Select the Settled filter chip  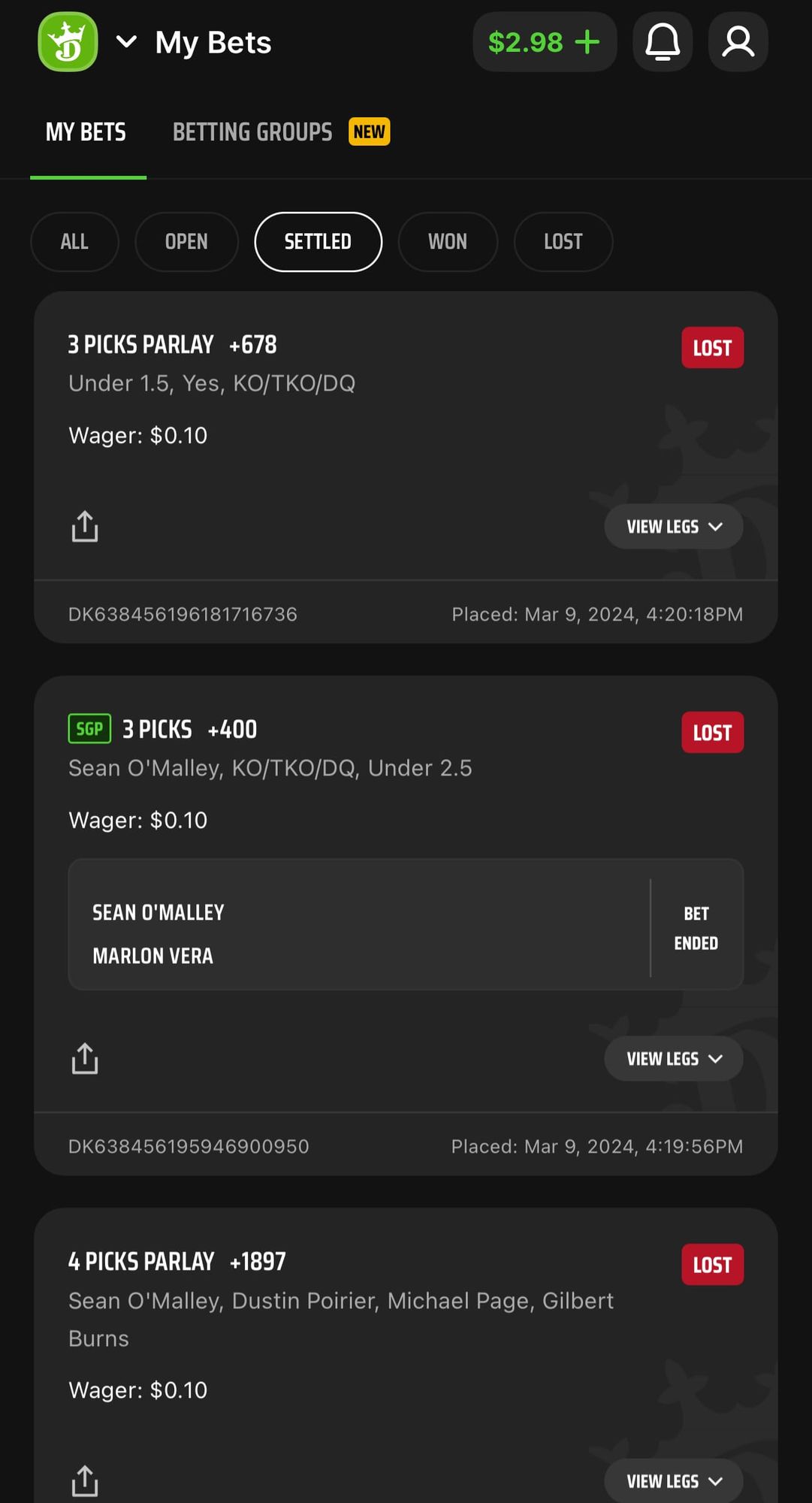point(318,242)
